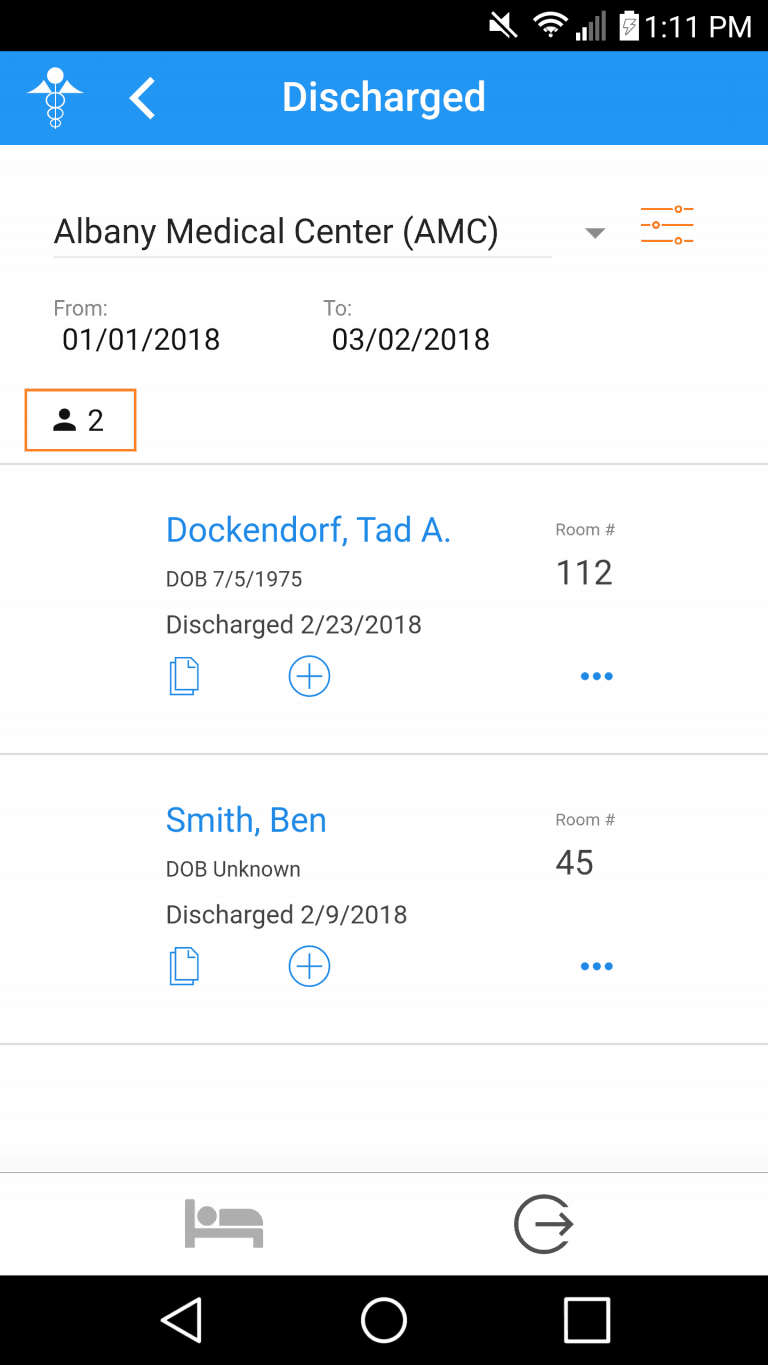View documents for Ben Smith
Viewport: 768px width, 1365px height.
[184, 967]
